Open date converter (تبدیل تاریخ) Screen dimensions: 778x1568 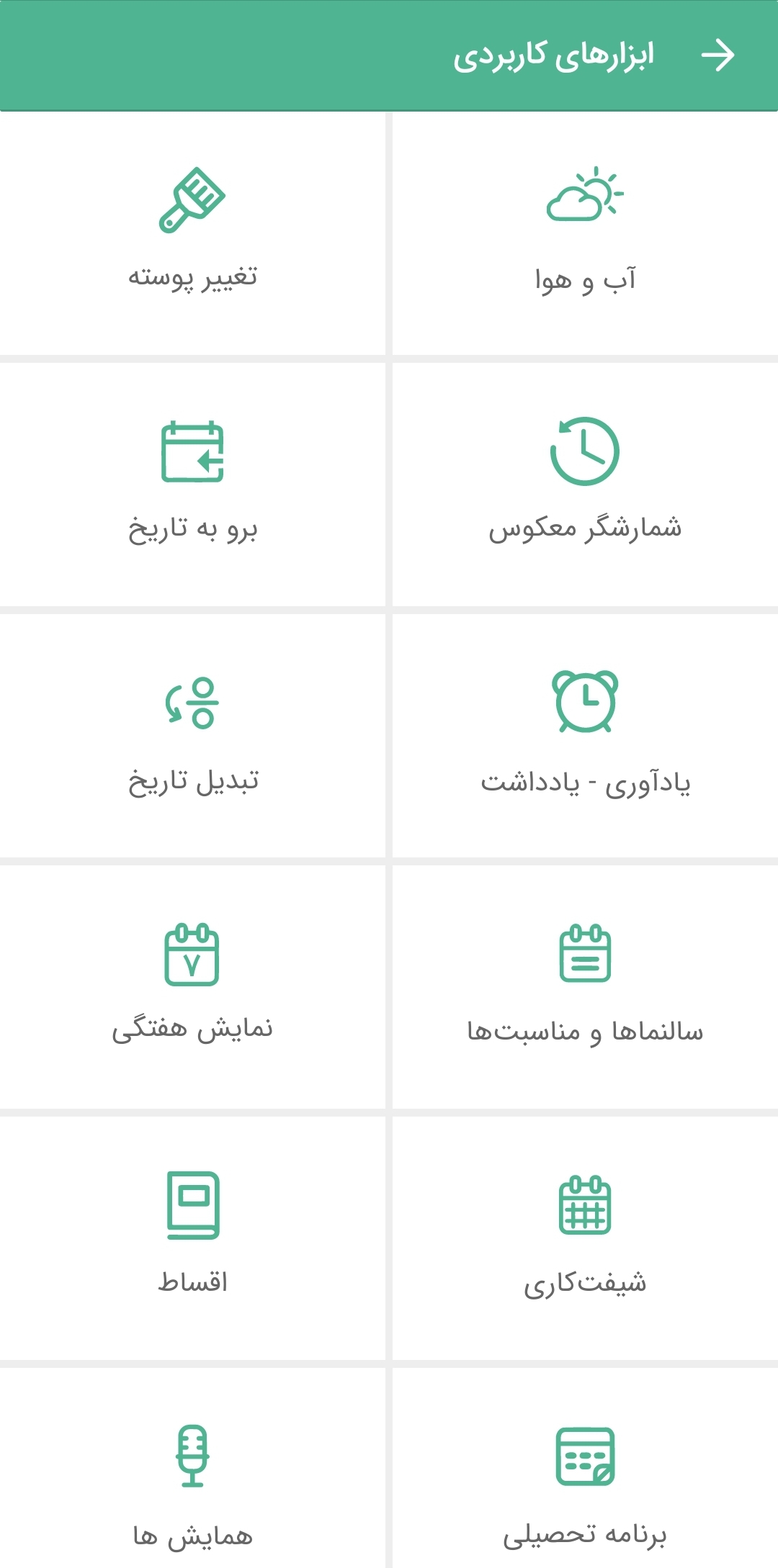point(192,736)
